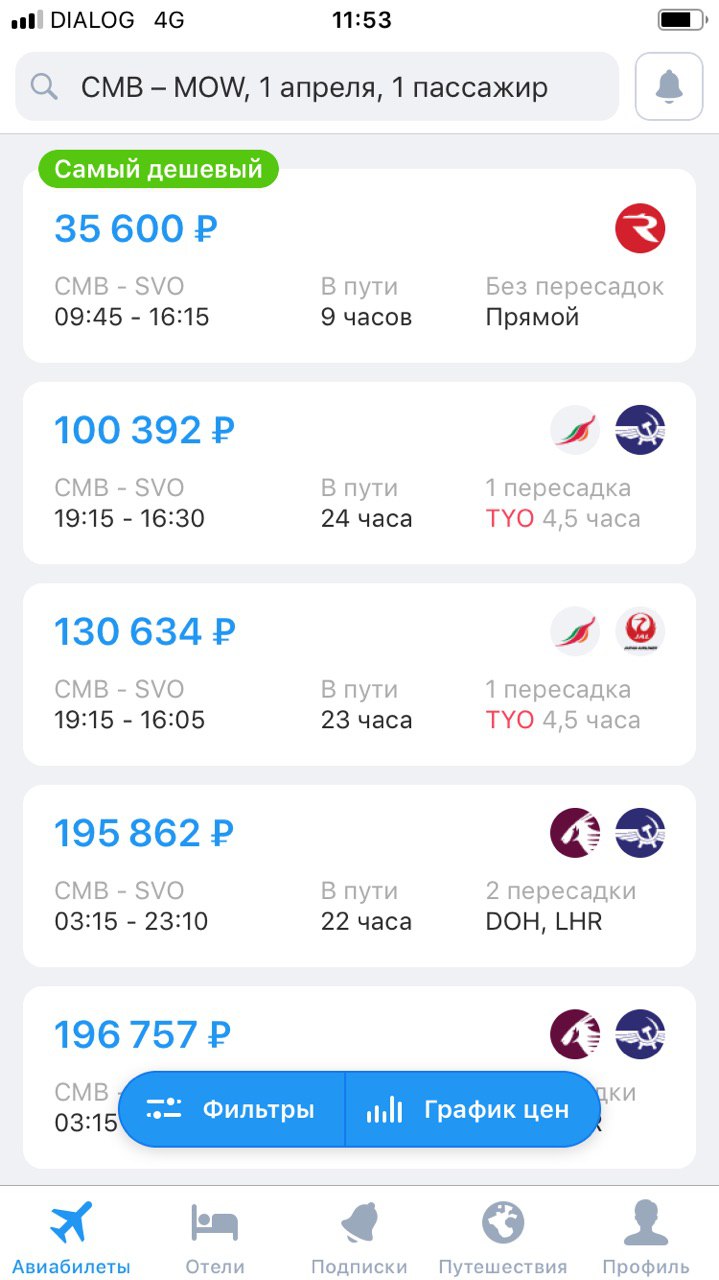The width and height of the screenshot is (719, 1280).
Task: Switch to the Отели tab
Action: [215, 1236]
